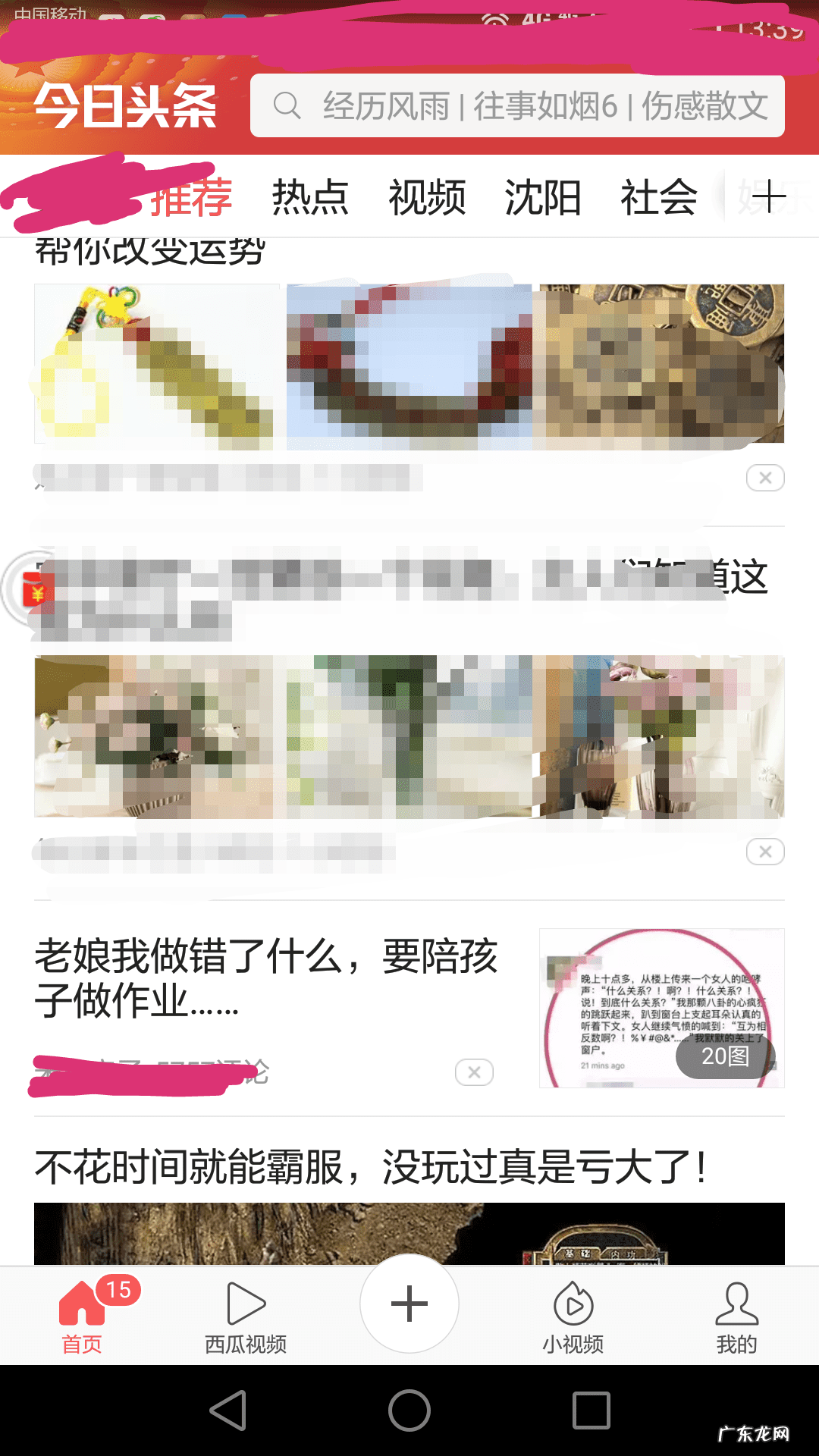Switch to 小视频 tab
The image size is (819, 1456).
coord(573,1316)
